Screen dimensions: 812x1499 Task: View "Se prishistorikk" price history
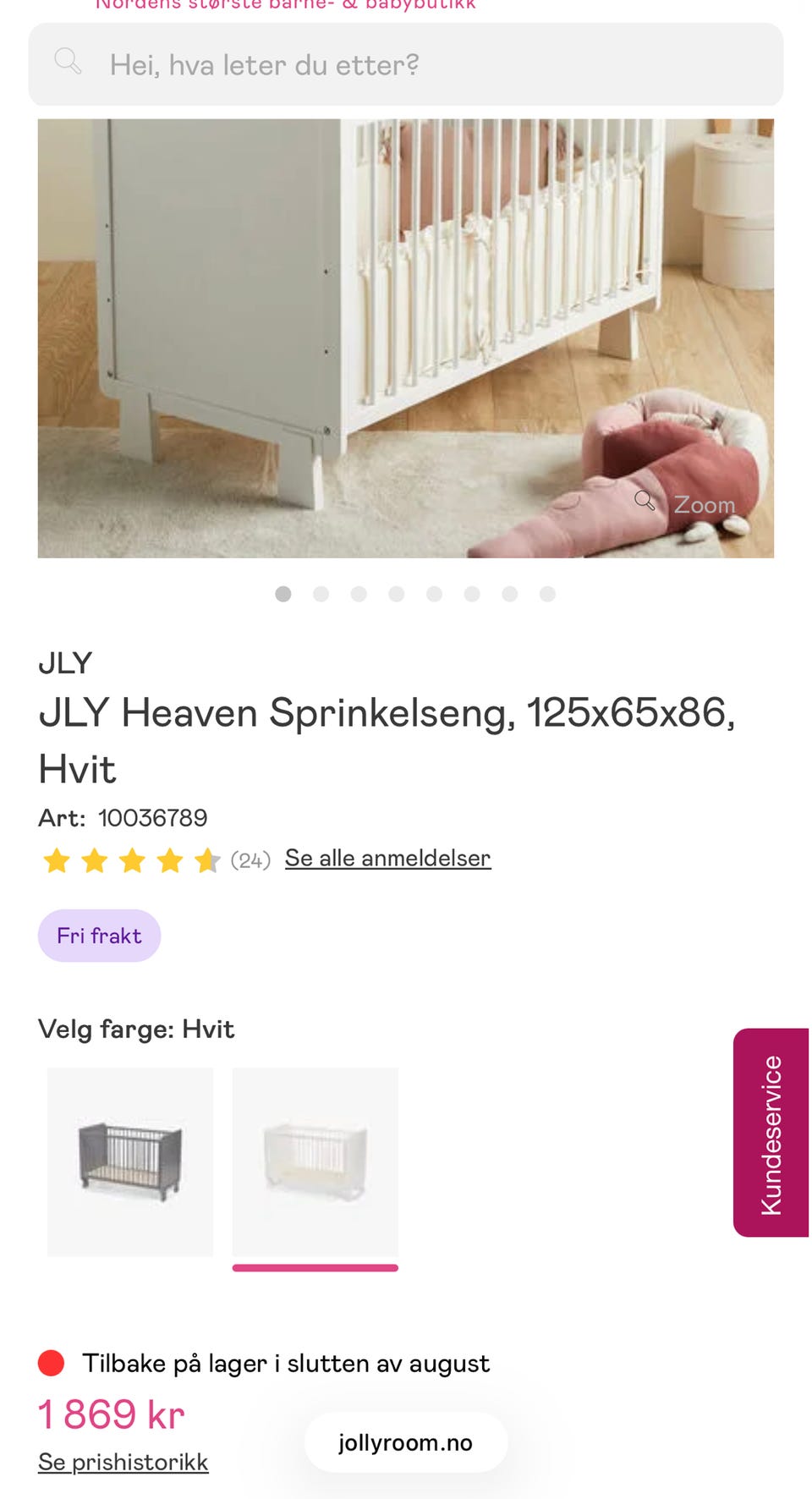coord(123,1462)
